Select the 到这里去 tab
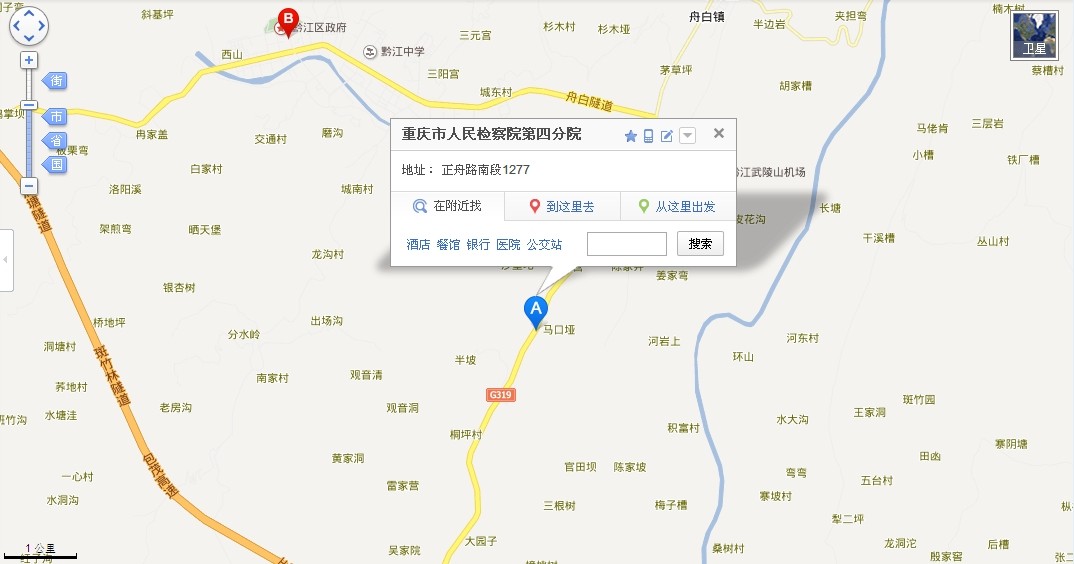The width and height of the screenshot is (1074, 564). click(x=562, y=207)
